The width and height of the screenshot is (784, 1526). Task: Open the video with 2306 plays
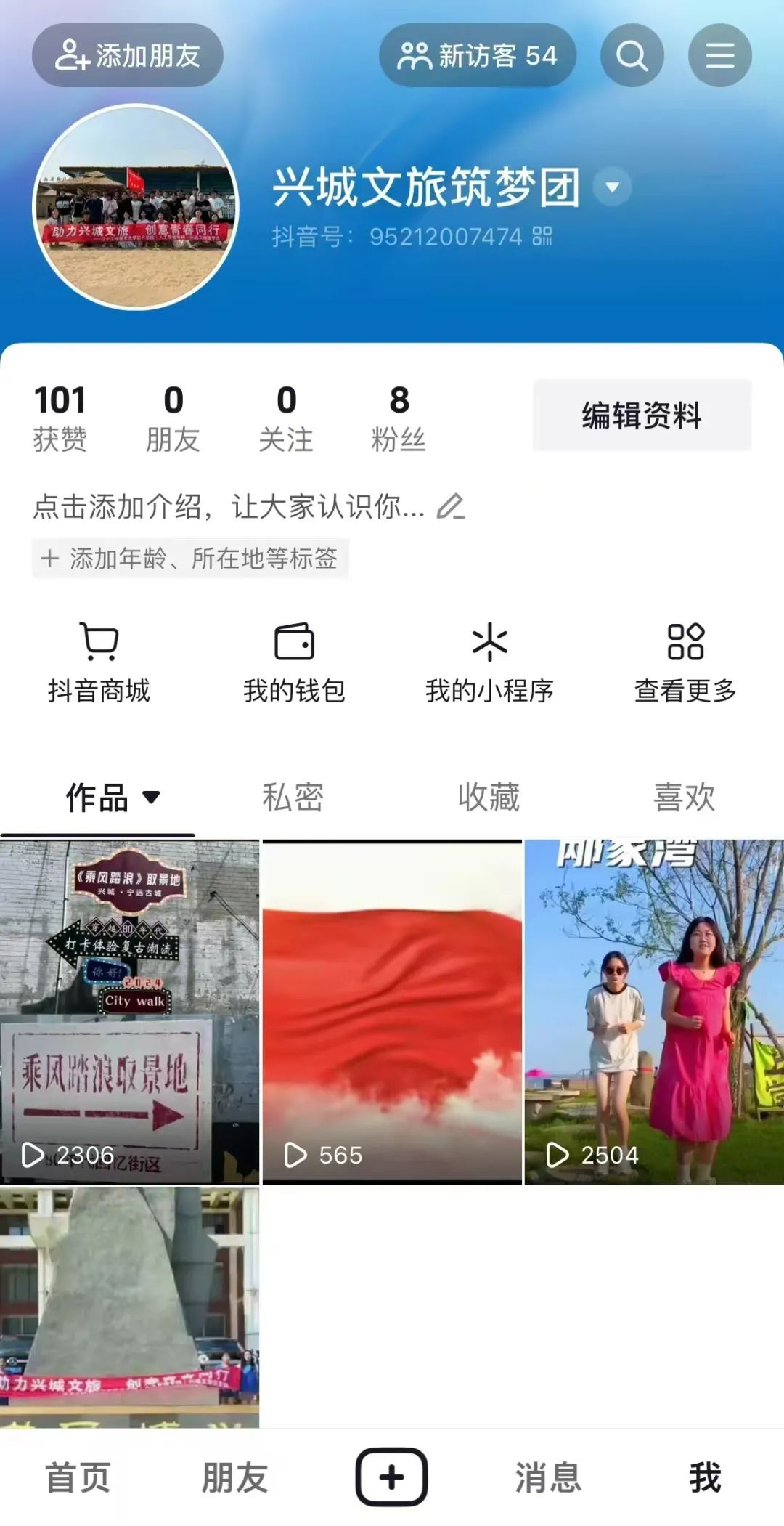[129, 1011]
